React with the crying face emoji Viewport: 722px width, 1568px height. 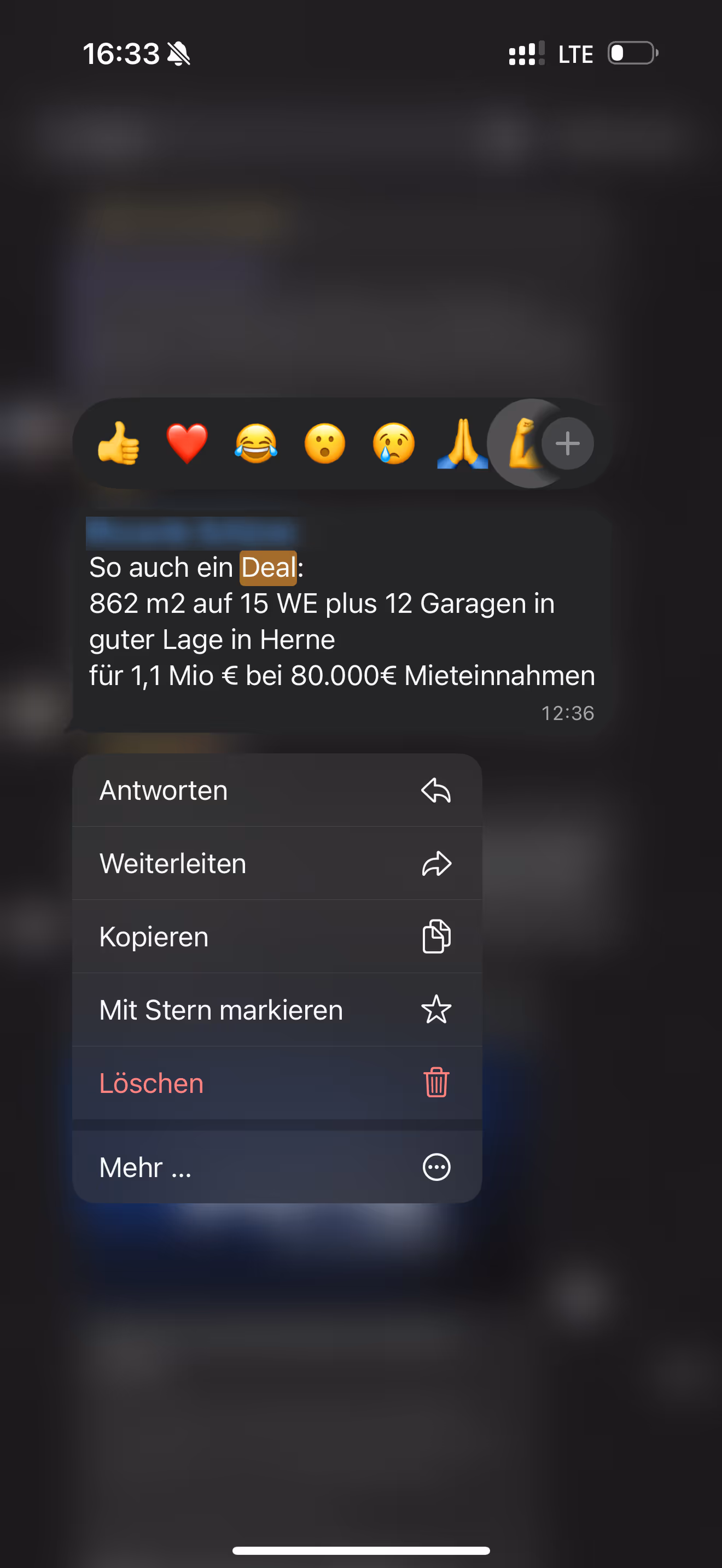pyautogui.click(x=394, y=443)
